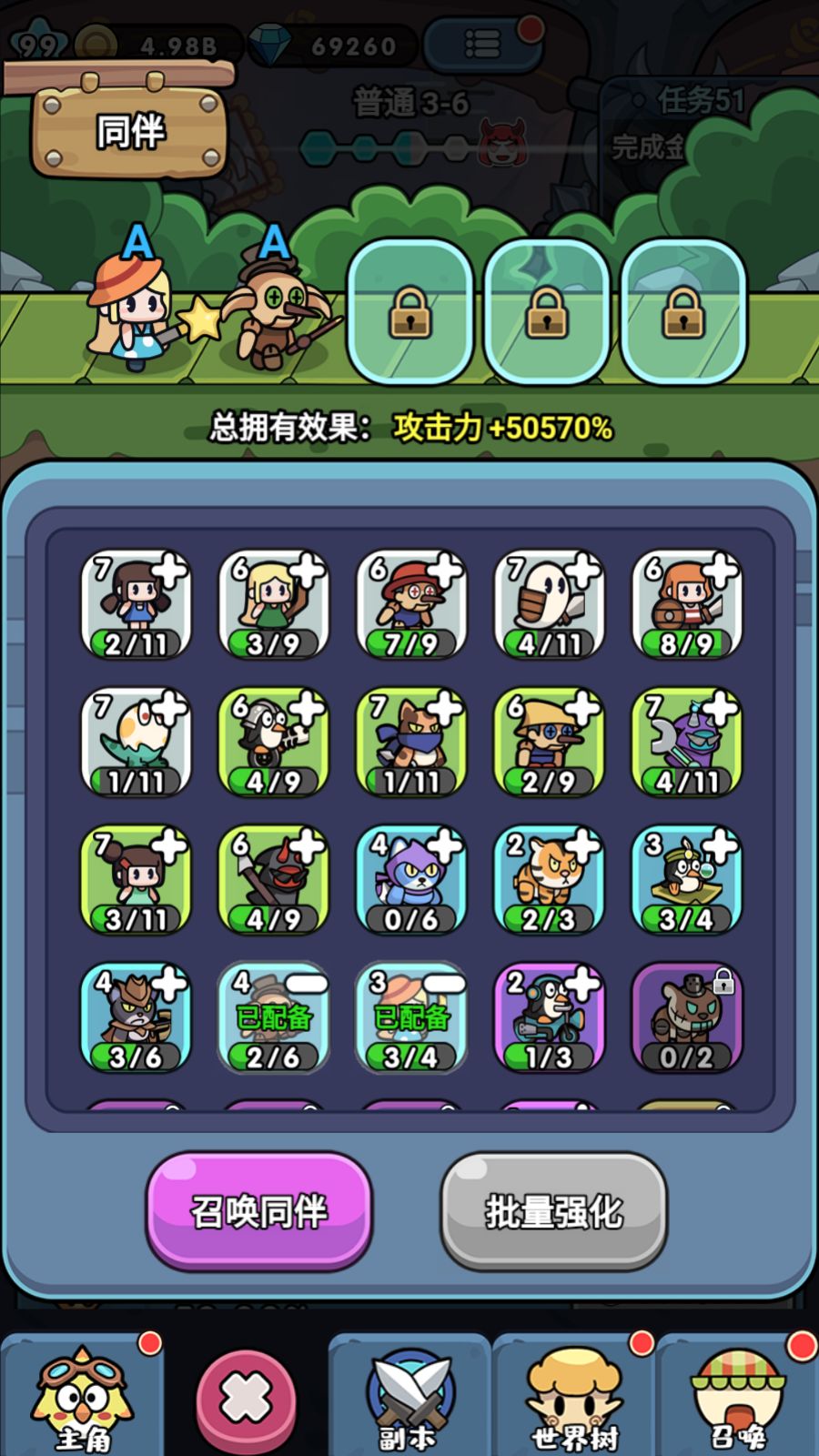The width and height of the screenshot is (819, 1456).
Task: Tap the 批量强化 batch enhance button
Action: [x=553, y=1210]
